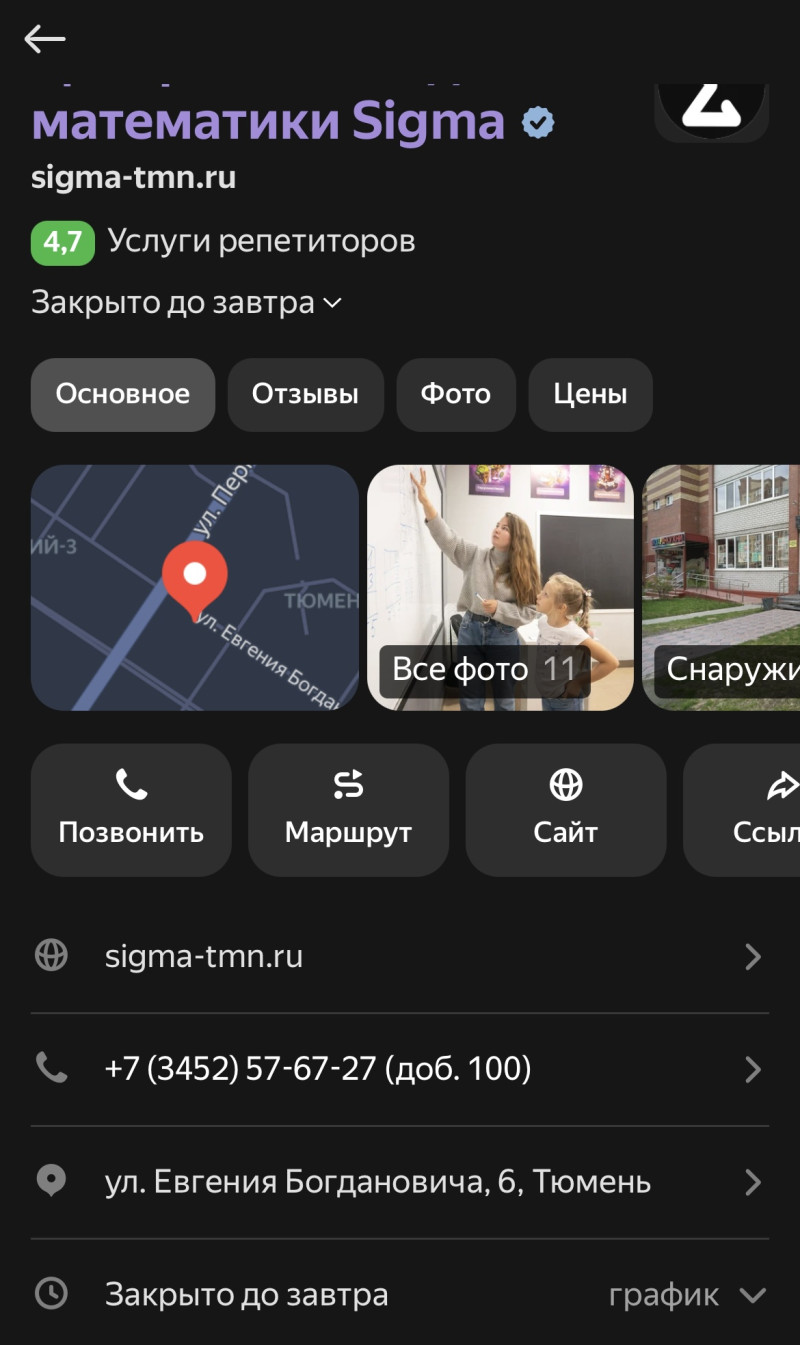
Task: Select the Основное tab
Action: (123, 394)
